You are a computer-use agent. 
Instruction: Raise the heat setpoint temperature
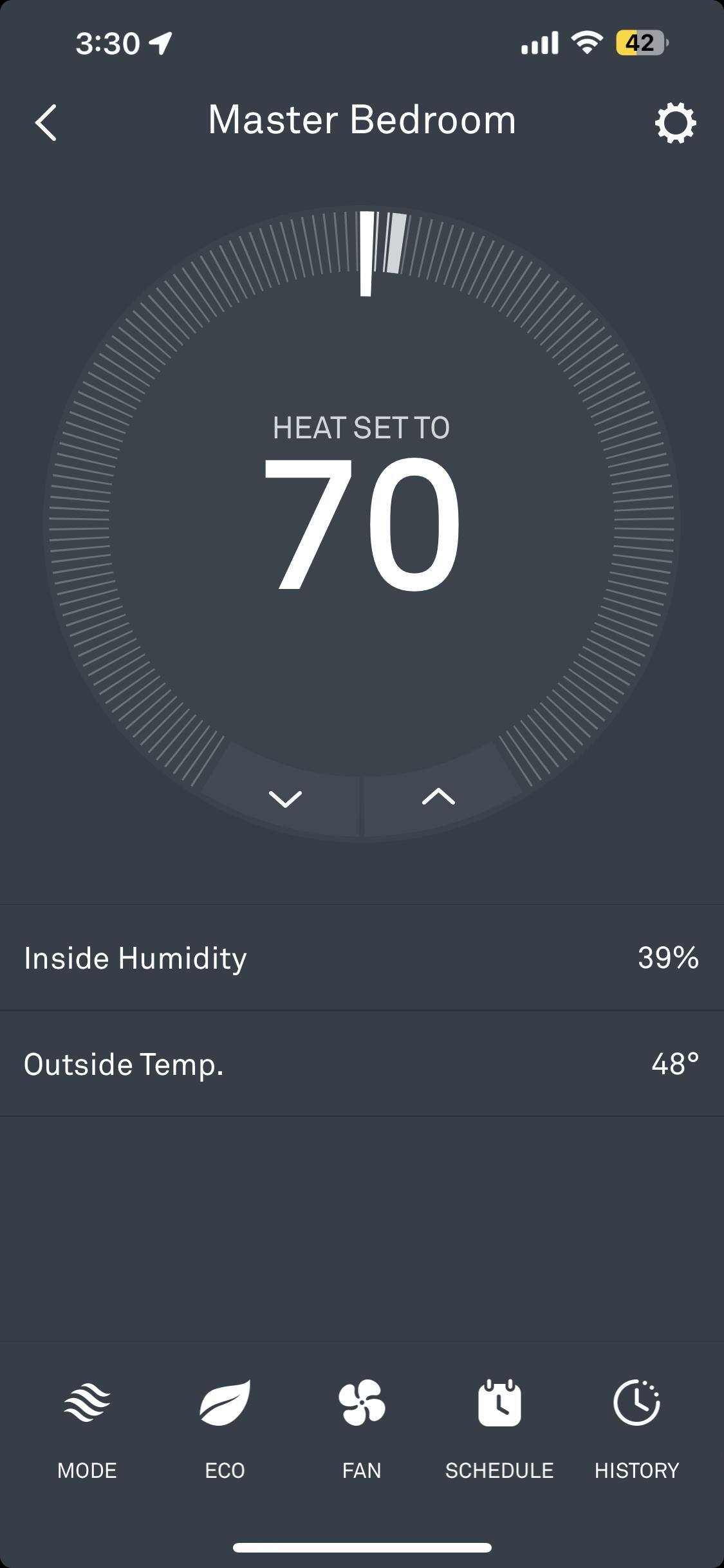pos(438,797)
